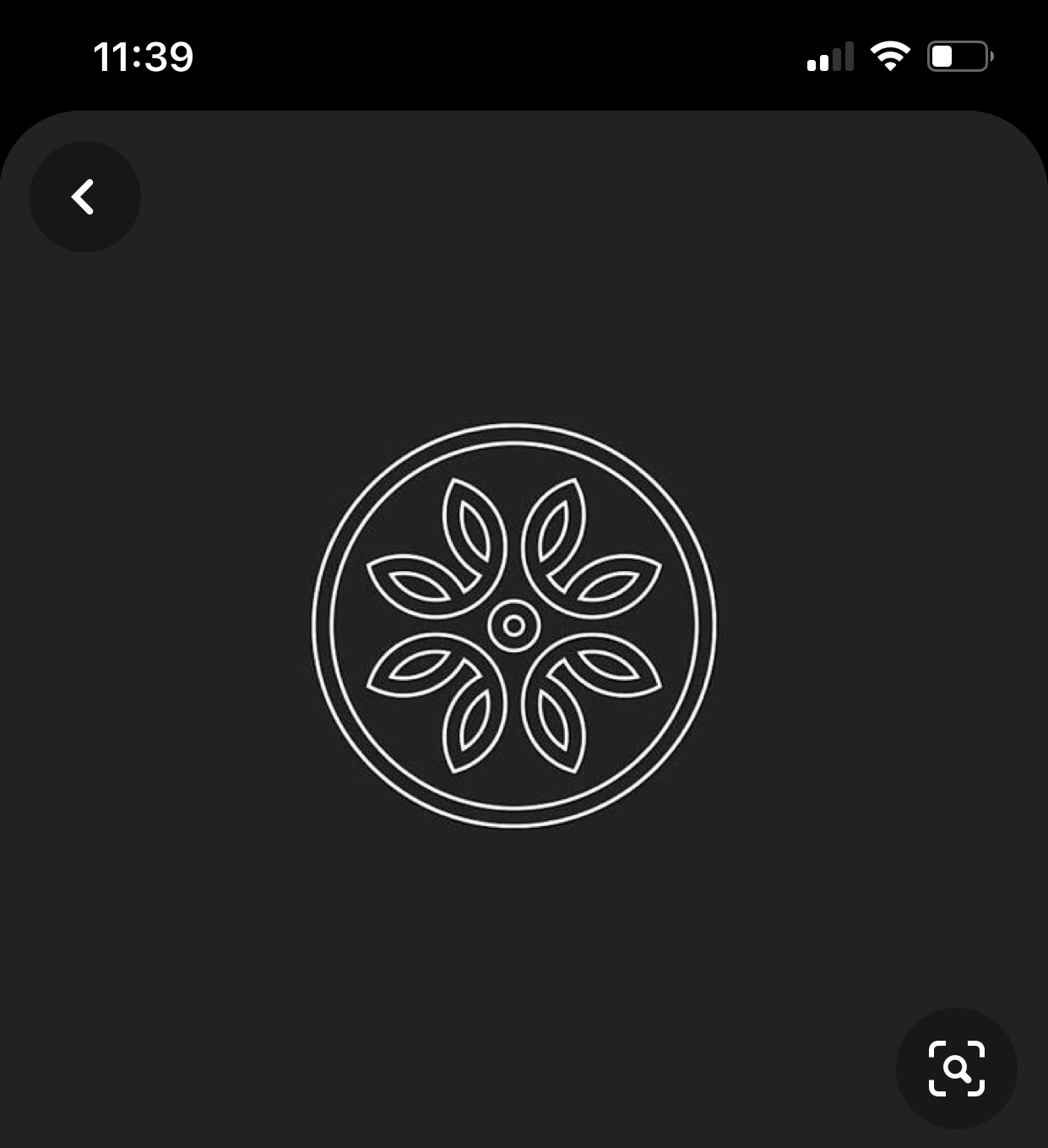Screen dimensions: 1048x1148
Task: Open the visual search lens button
Action: coord(956,1068)
